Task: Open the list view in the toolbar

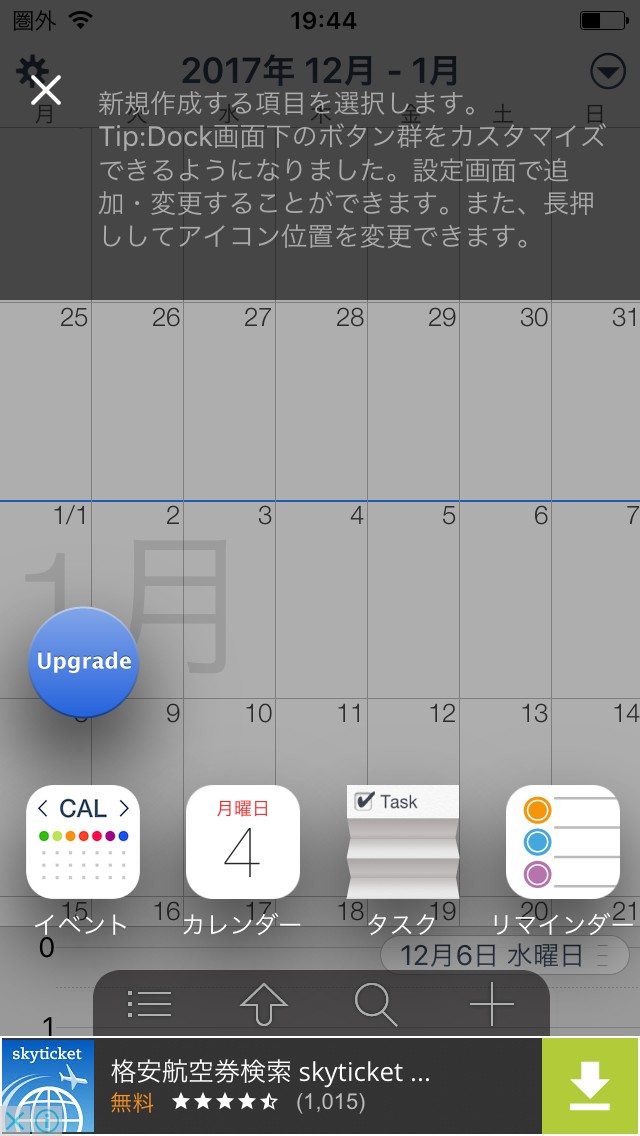Action: pos(150,1004)
